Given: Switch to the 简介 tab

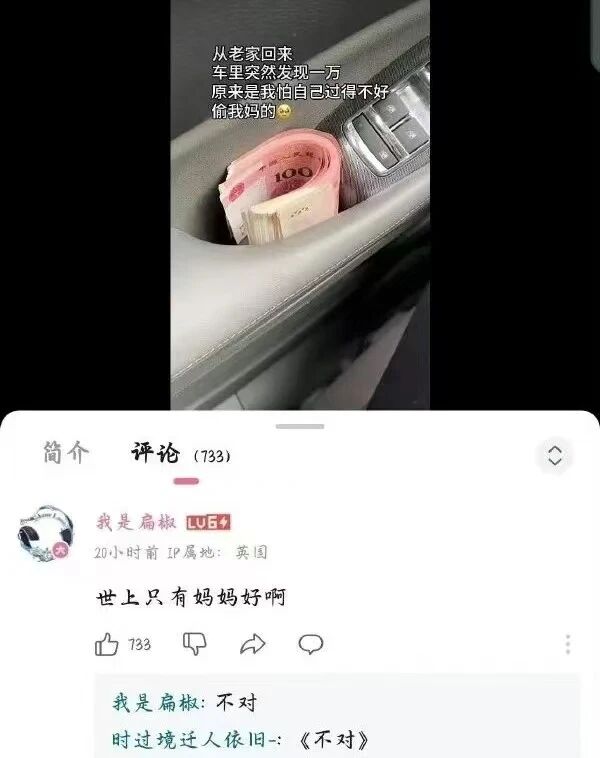Looking at the screenshot, I should [x=66, y=454].
